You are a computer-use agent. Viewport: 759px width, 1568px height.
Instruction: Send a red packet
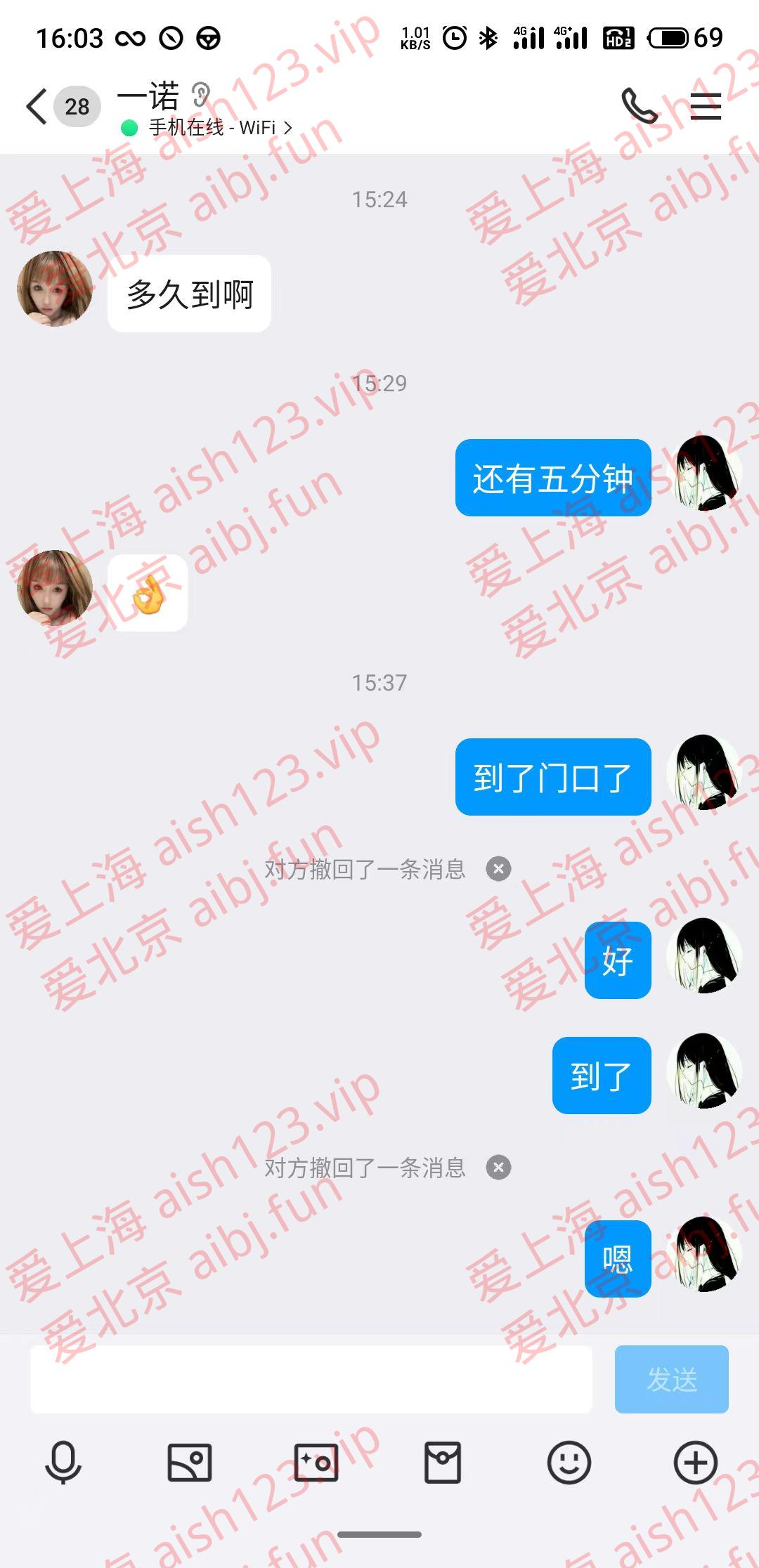[x=443, y=1463]
